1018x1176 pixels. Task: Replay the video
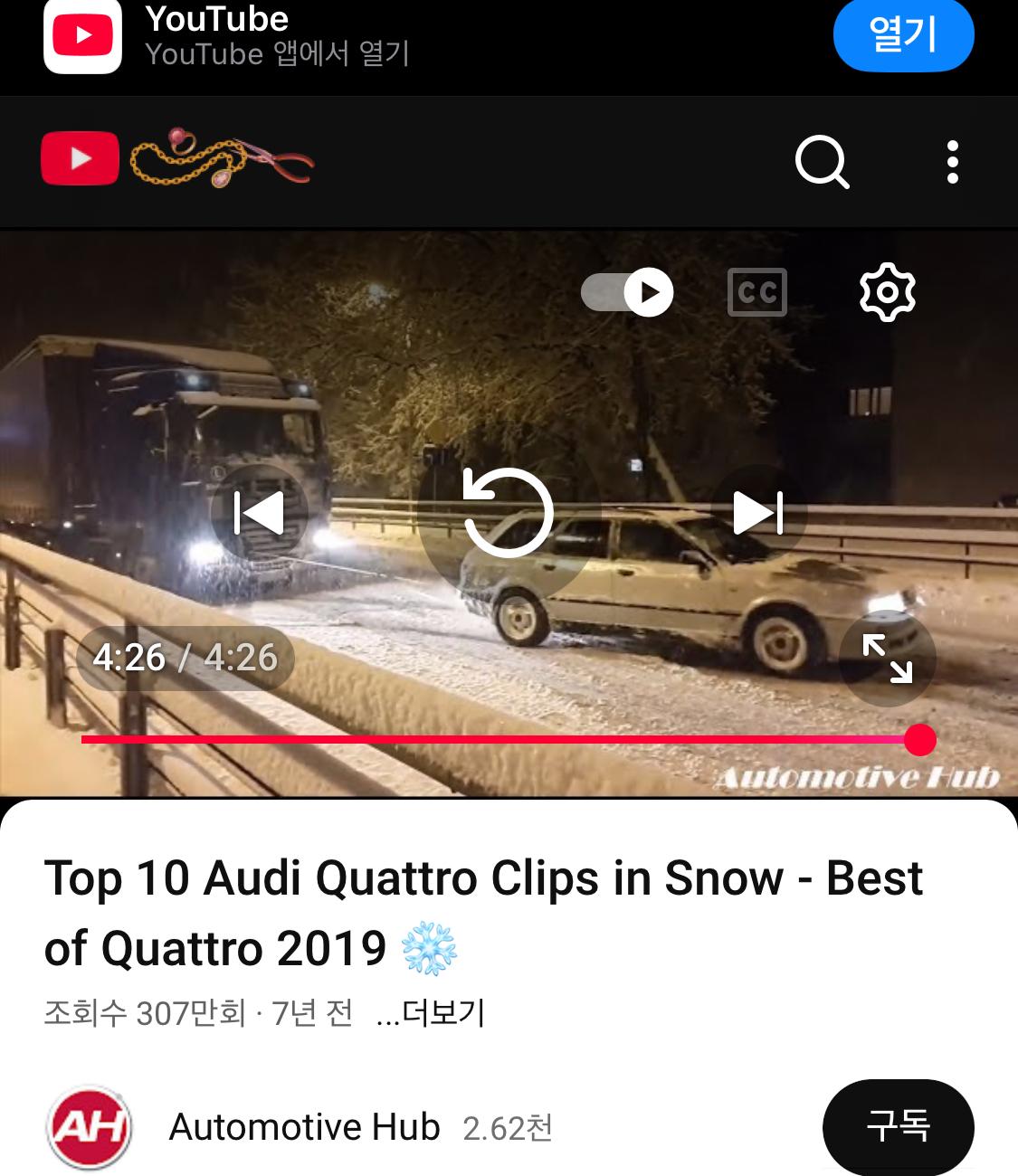click(508, 512)
